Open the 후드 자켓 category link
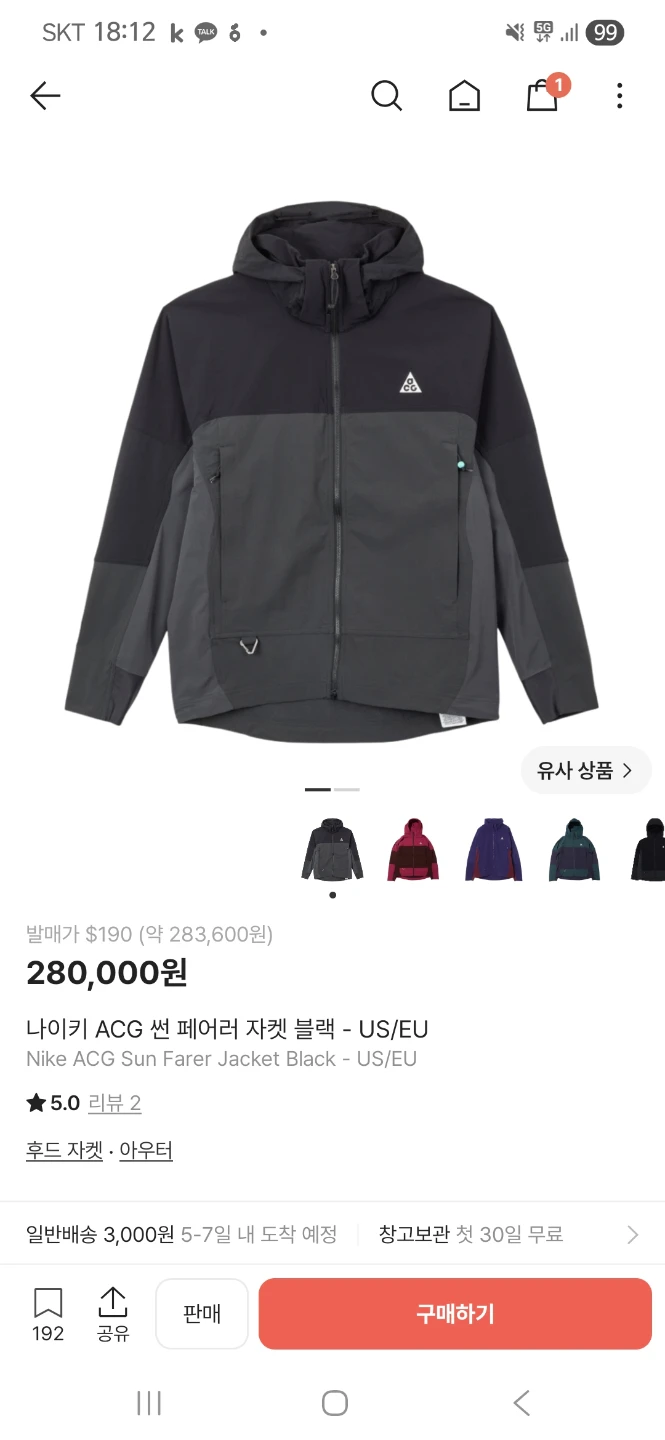The height and width of the screenshot is (1440, 665). pyautogui.click(x=64, y=1151)
